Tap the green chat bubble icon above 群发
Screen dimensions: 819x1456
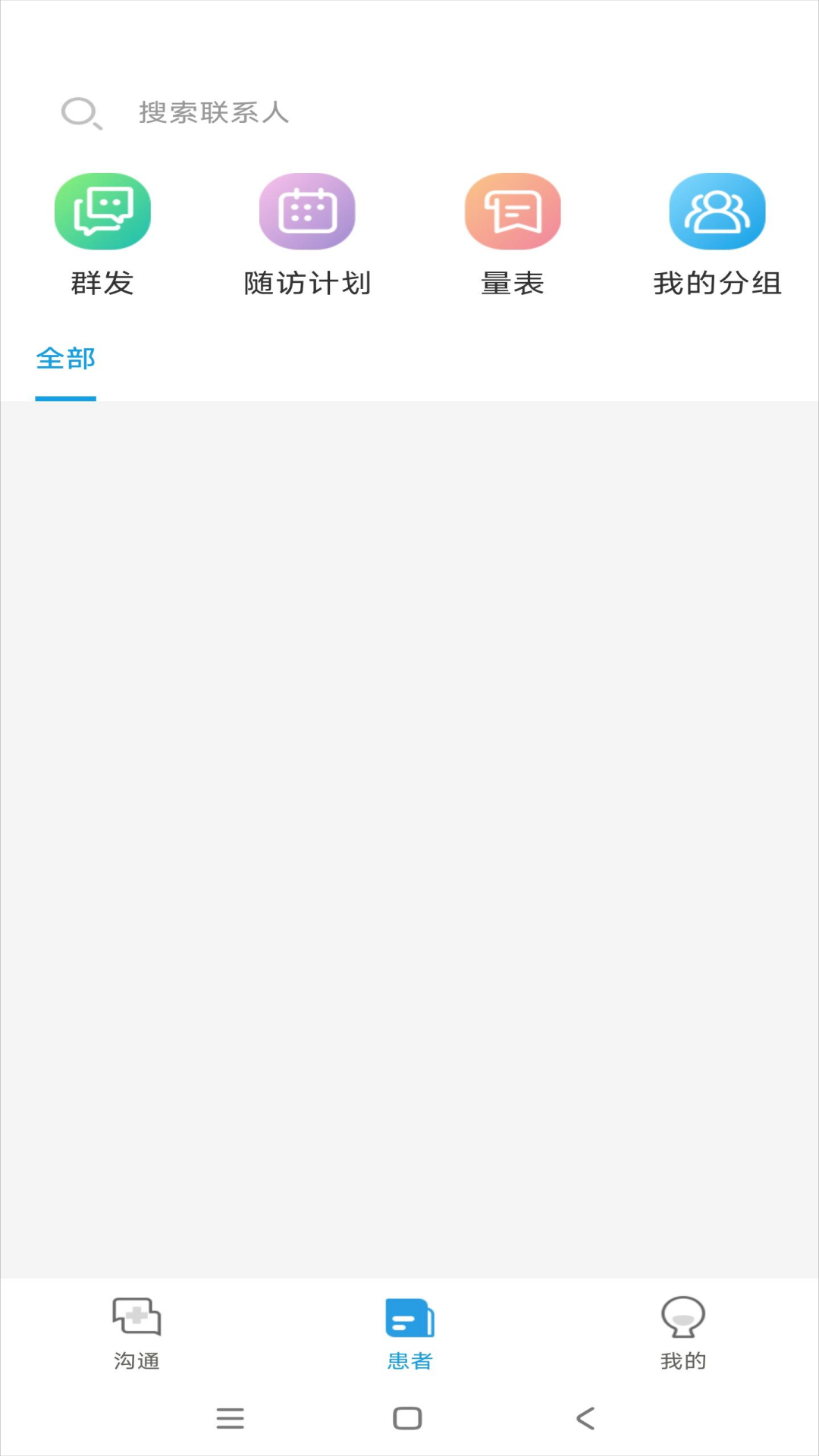point(102,211)
